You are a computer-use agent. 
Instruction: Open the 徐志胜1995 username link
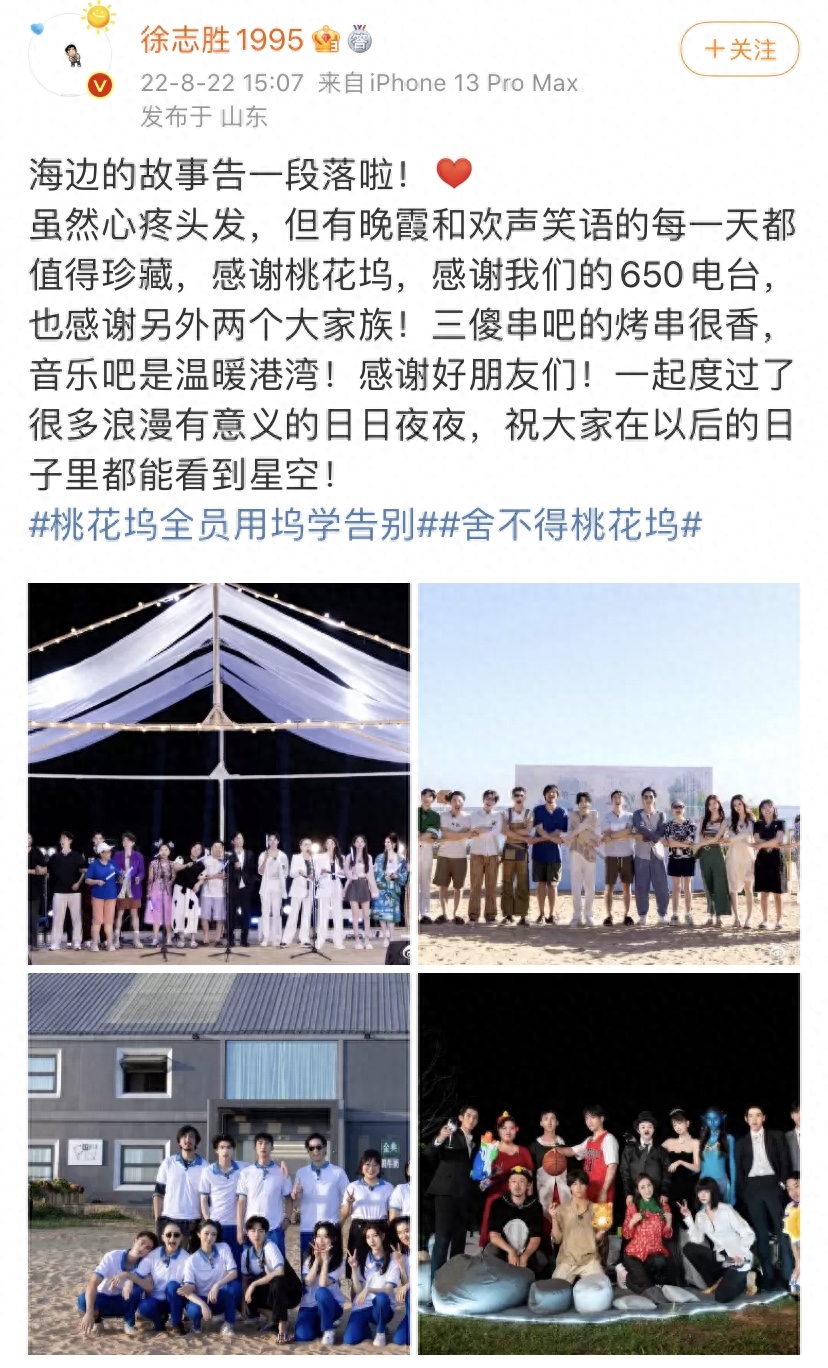[x=222, y=40]
